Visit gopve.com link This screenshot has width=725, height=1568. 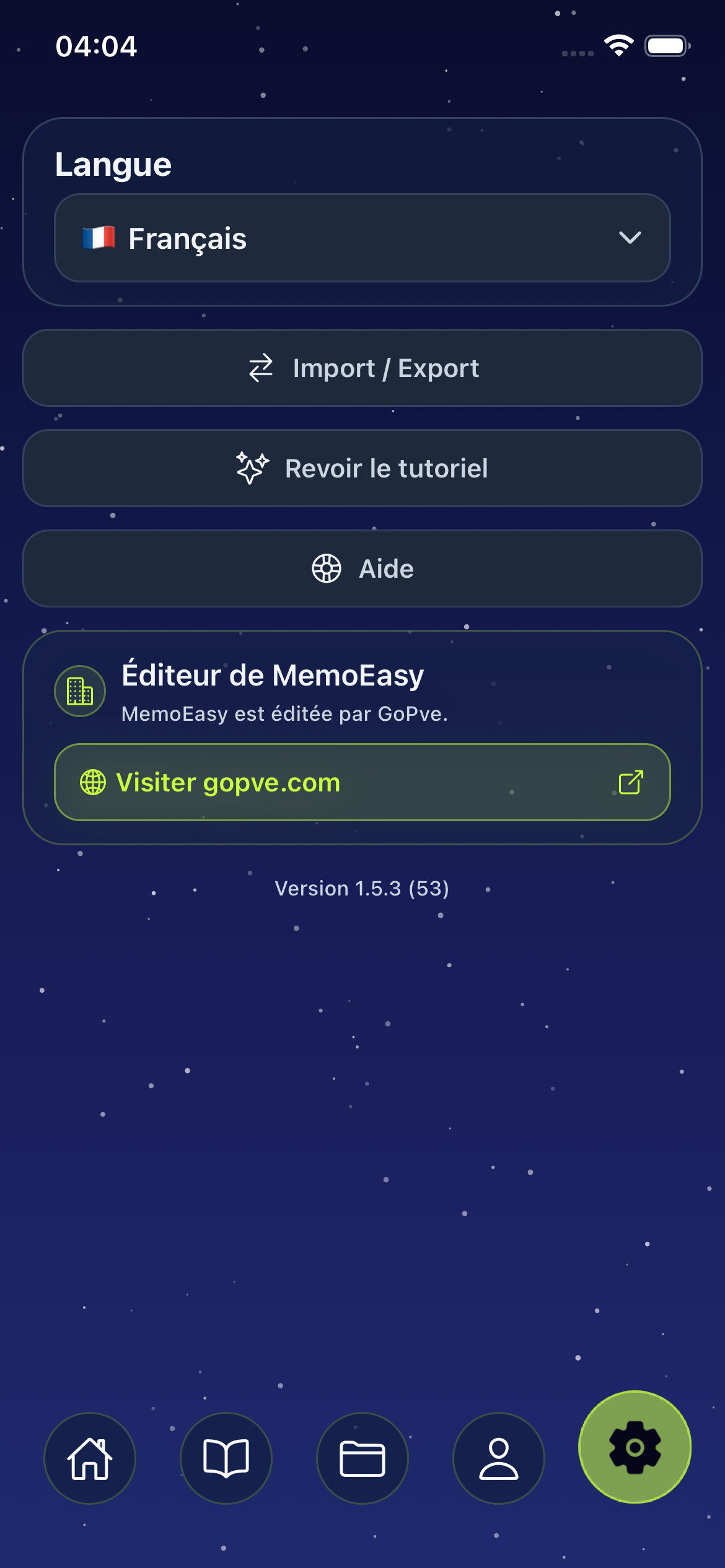click(x=362, y=783)
